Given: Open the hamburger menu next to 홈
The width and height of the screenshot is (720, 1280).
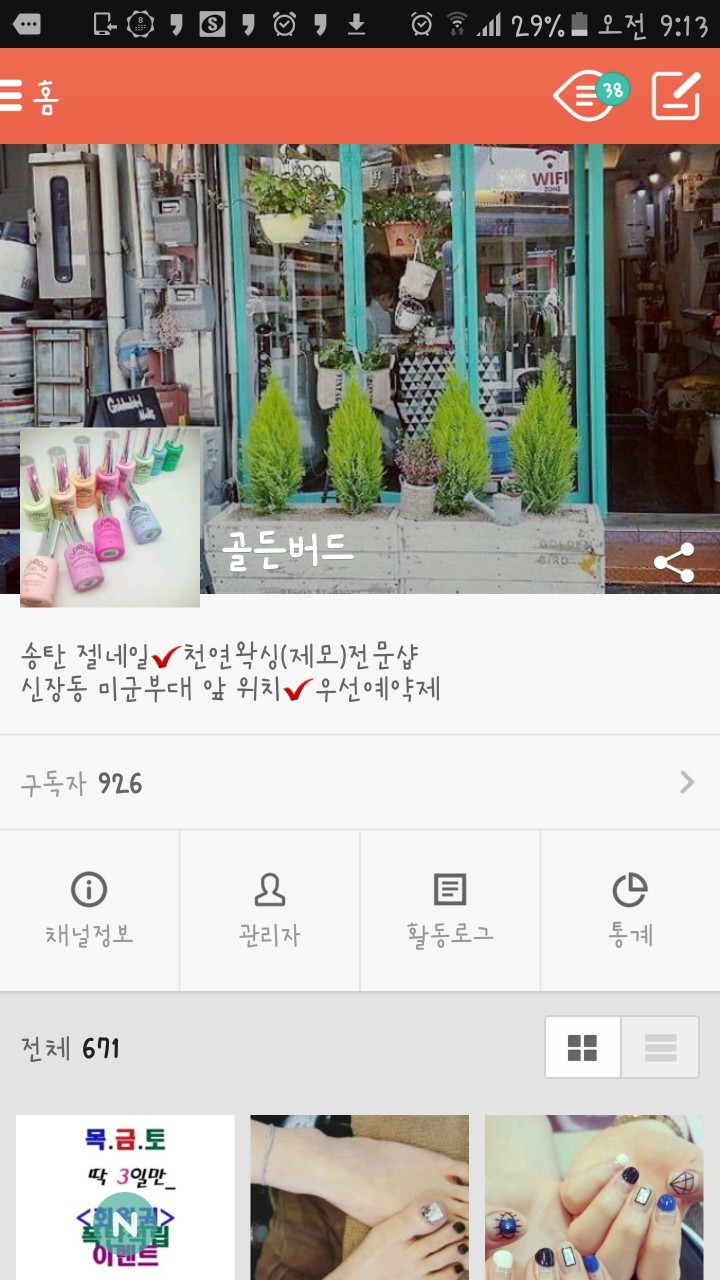Looking at the screenshot, I should 12,96.
